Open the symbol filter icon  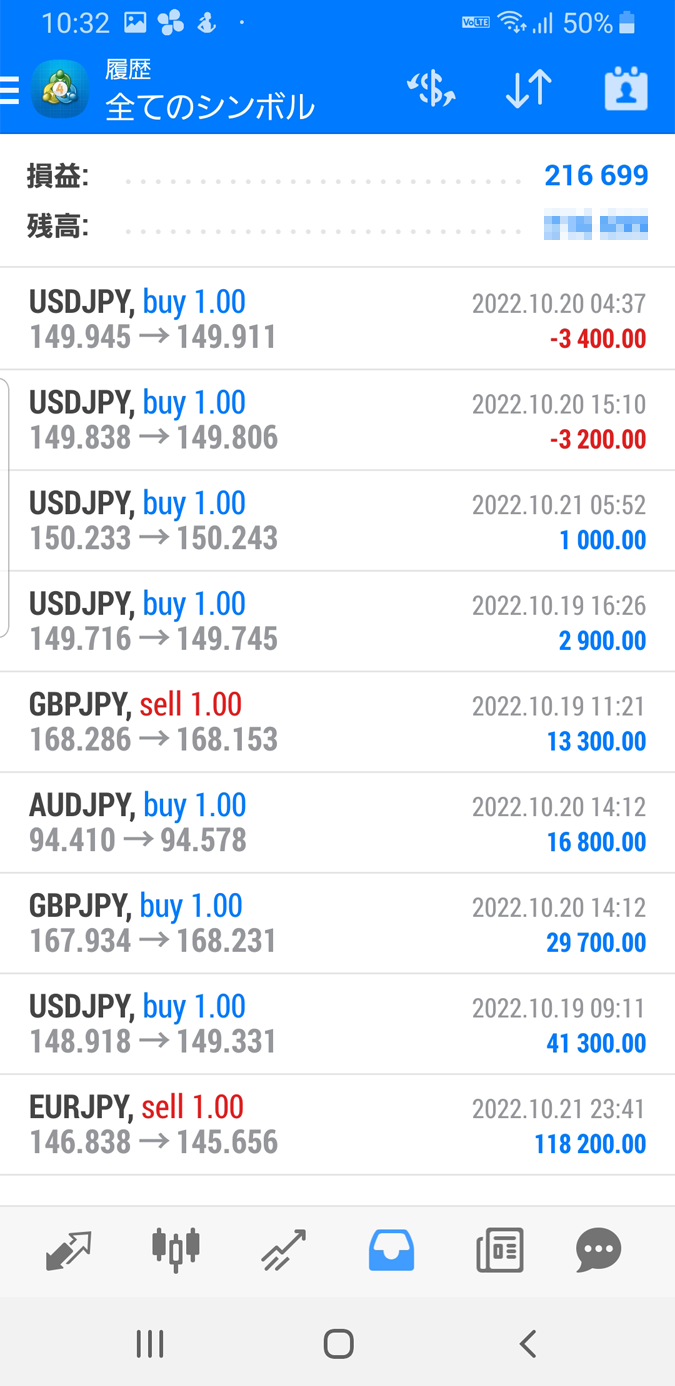click(431, 90)
